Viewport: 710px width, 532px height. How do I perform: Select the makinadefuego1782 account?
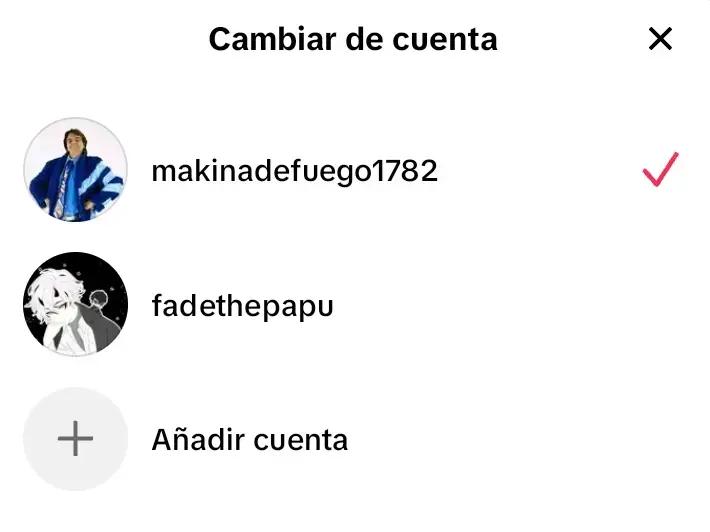(x=294, y=171)
